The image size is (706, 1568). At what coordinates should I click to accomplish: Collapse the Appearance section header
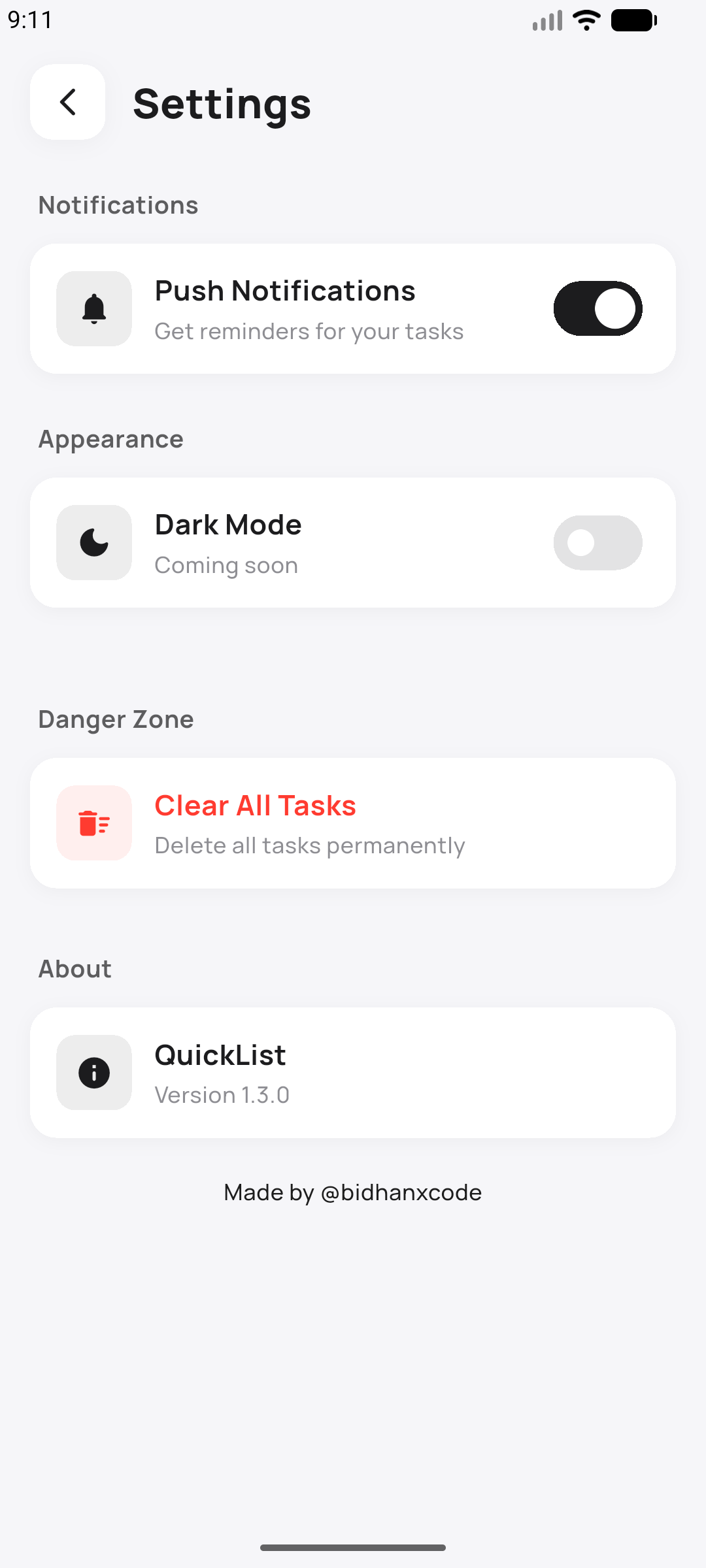tap(110, 438)
